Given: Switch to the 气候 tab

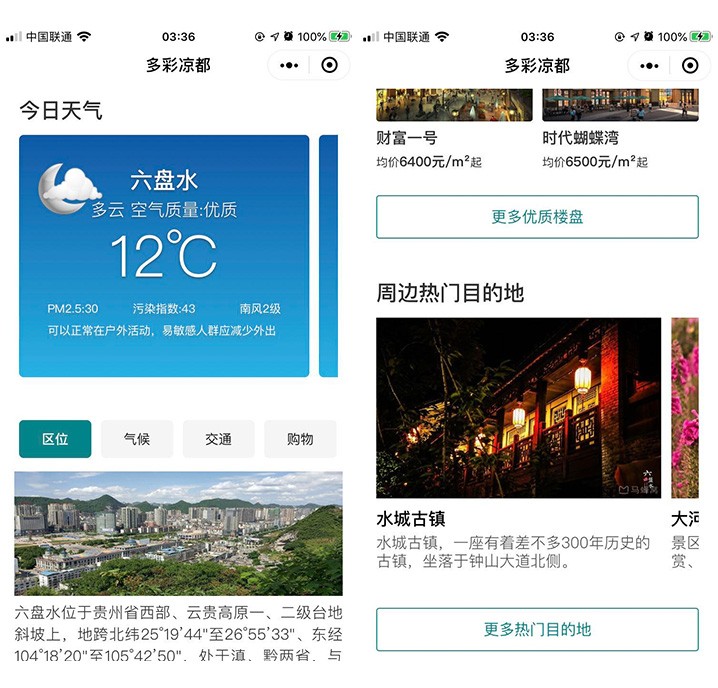Looking at the screenshot, I should tap(137, 439).
